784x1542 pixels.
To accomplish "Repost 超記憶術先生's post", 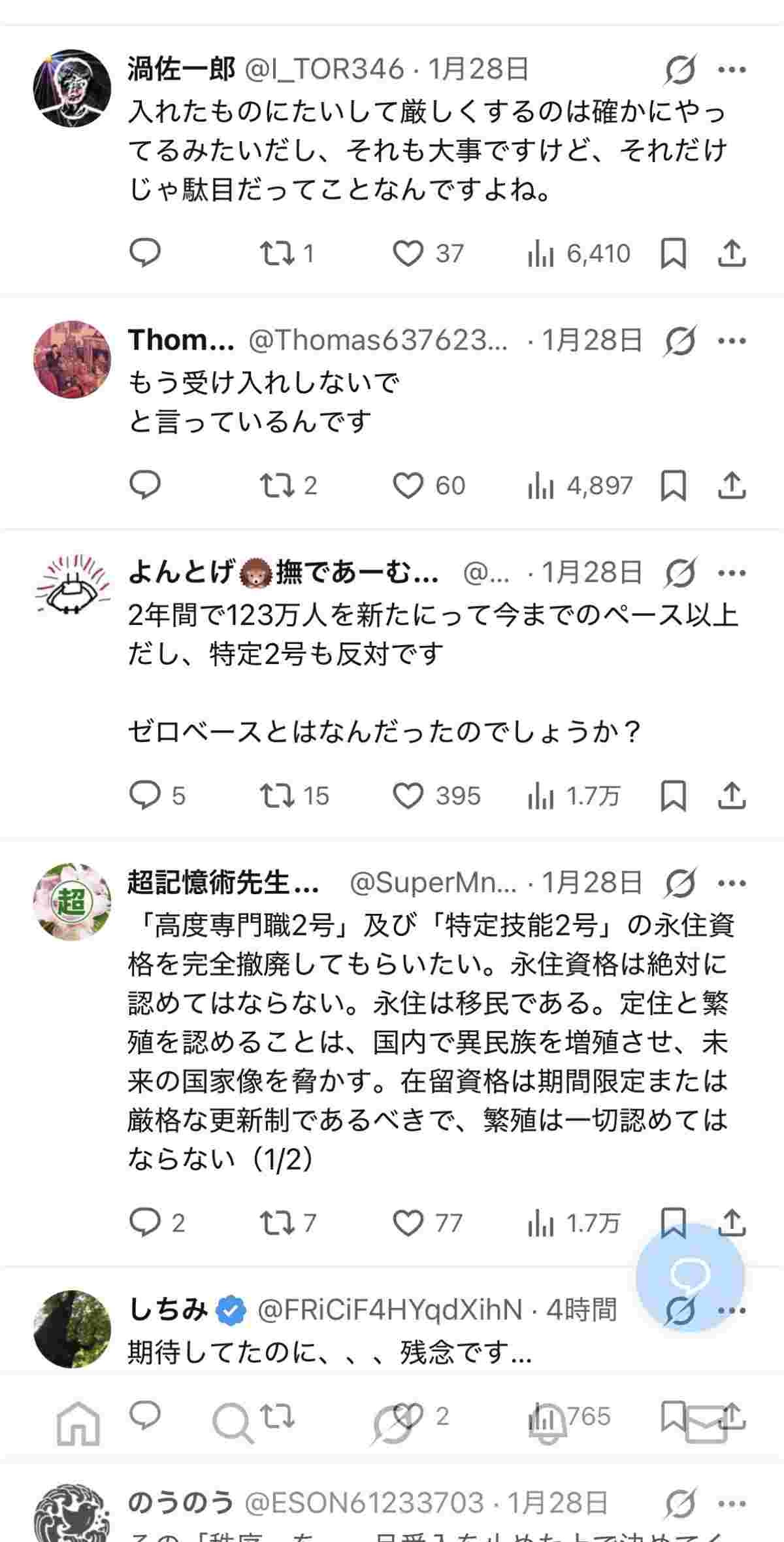I will pos(277,1222).
